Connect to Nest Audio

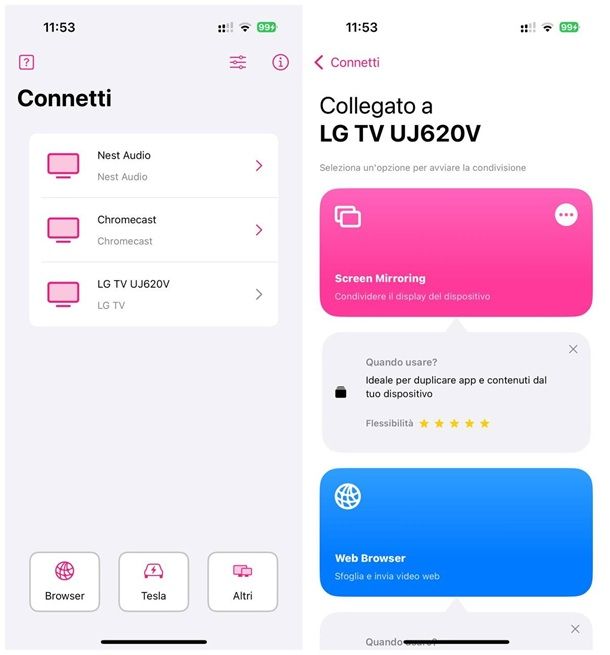coord(154,165)
